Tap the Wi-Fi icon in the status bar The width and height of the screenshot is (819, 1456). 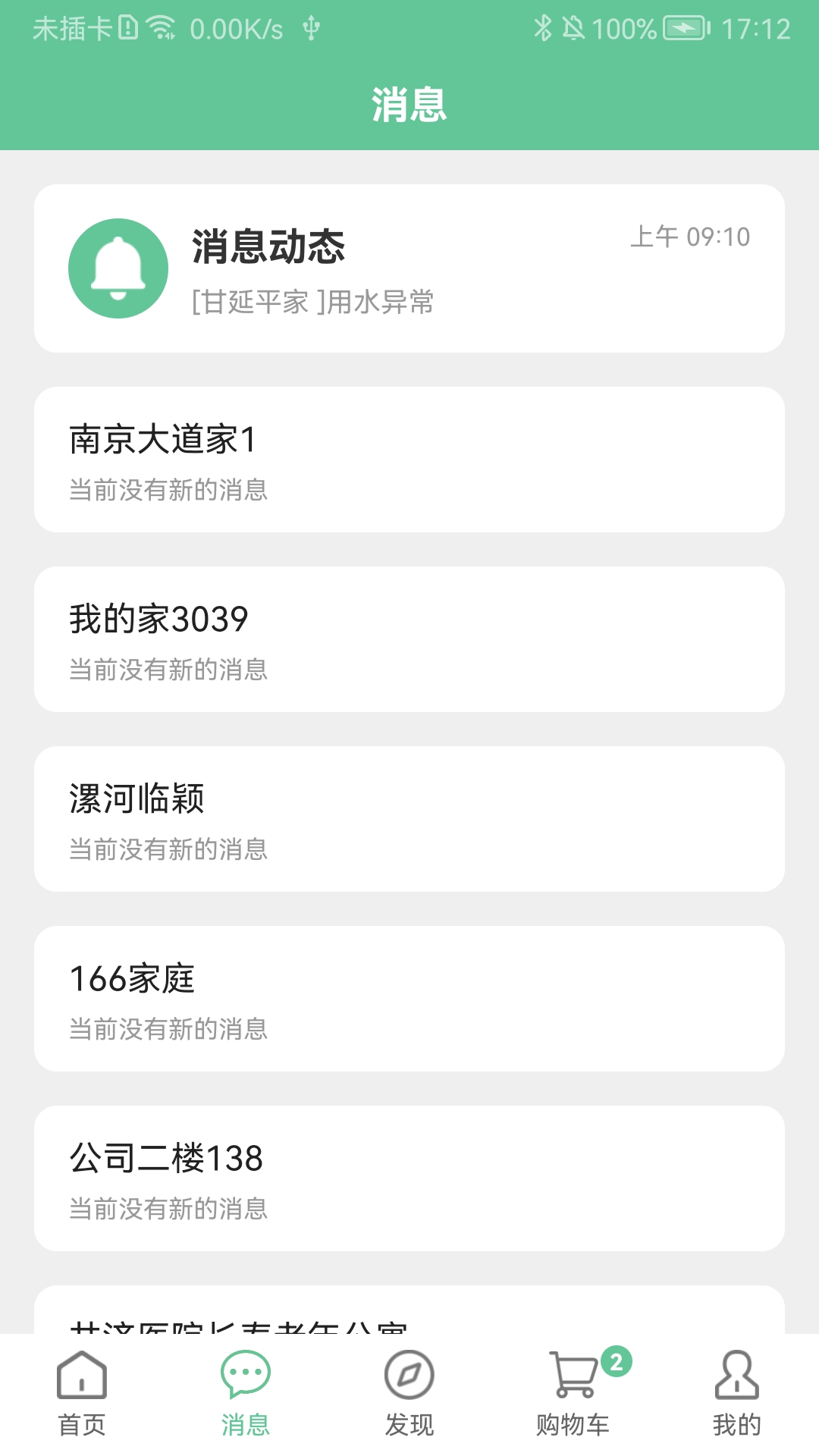pyautogui.click(x=164, y=29)
